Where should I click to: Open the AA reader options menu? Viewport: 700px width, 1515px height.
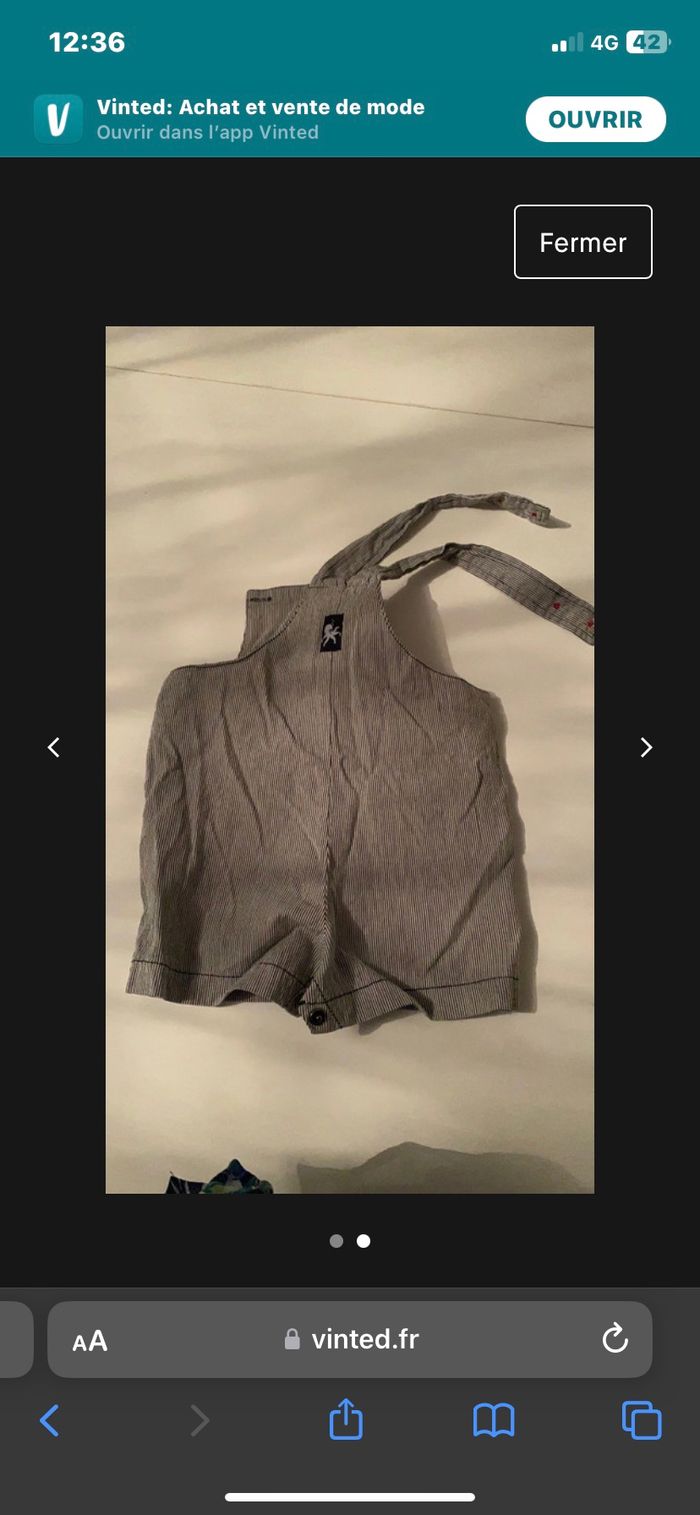[x=90, y=1341]
